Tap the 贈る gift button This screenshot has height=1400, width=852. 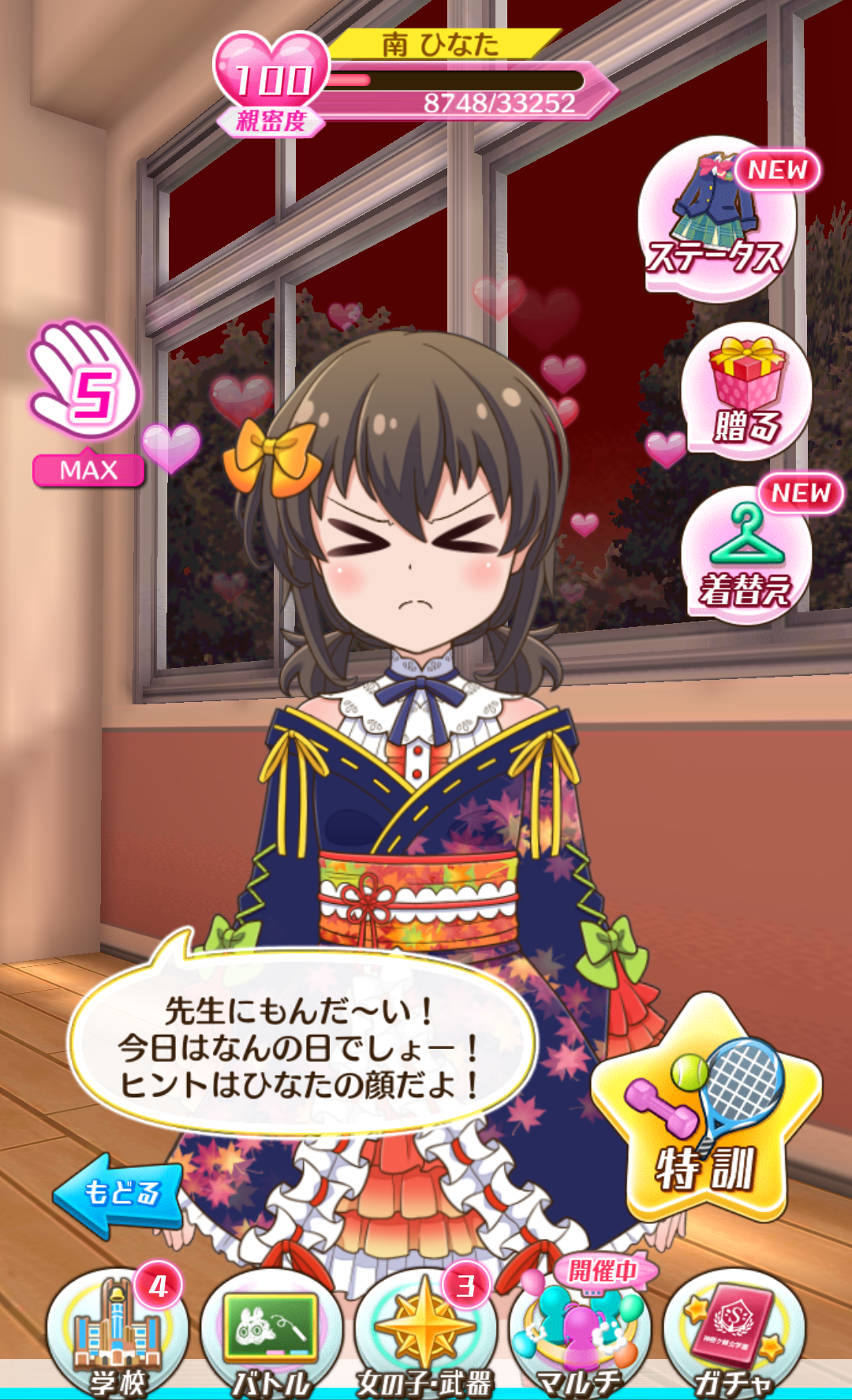point(746,390)
